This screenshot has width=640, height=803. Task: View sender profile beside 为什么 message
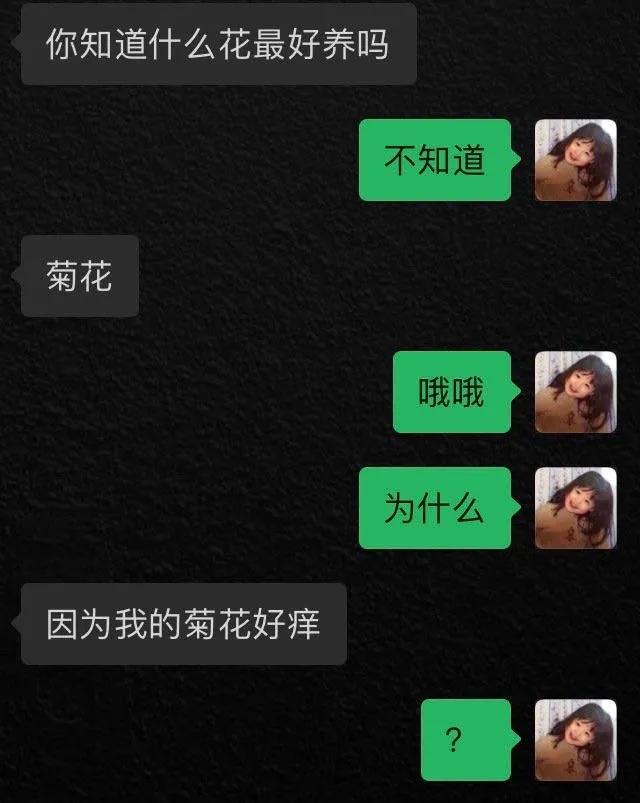coord(575,508)
